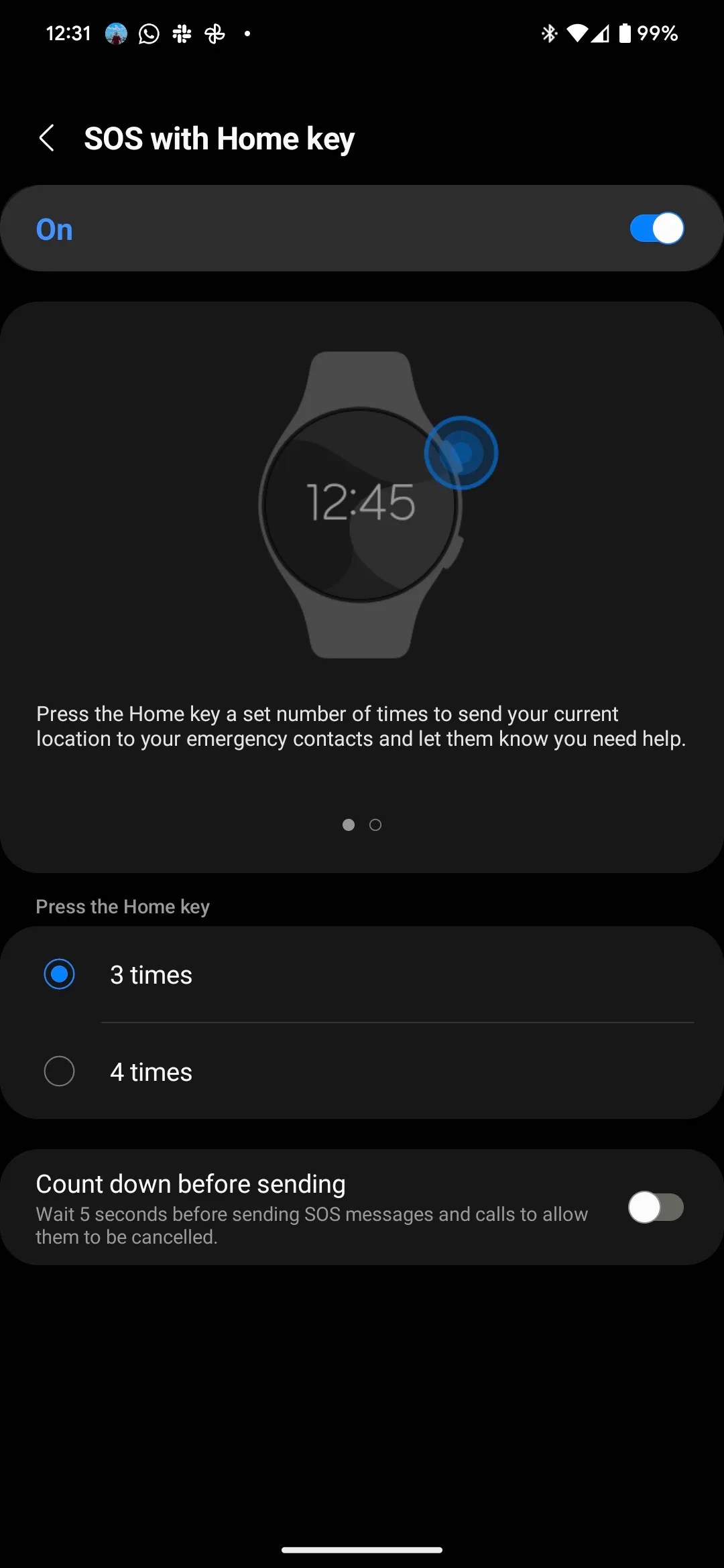The height and width of the screenshot is (1568, 724).
Task: Select the 3 times radio button
Action: [59, 974]
